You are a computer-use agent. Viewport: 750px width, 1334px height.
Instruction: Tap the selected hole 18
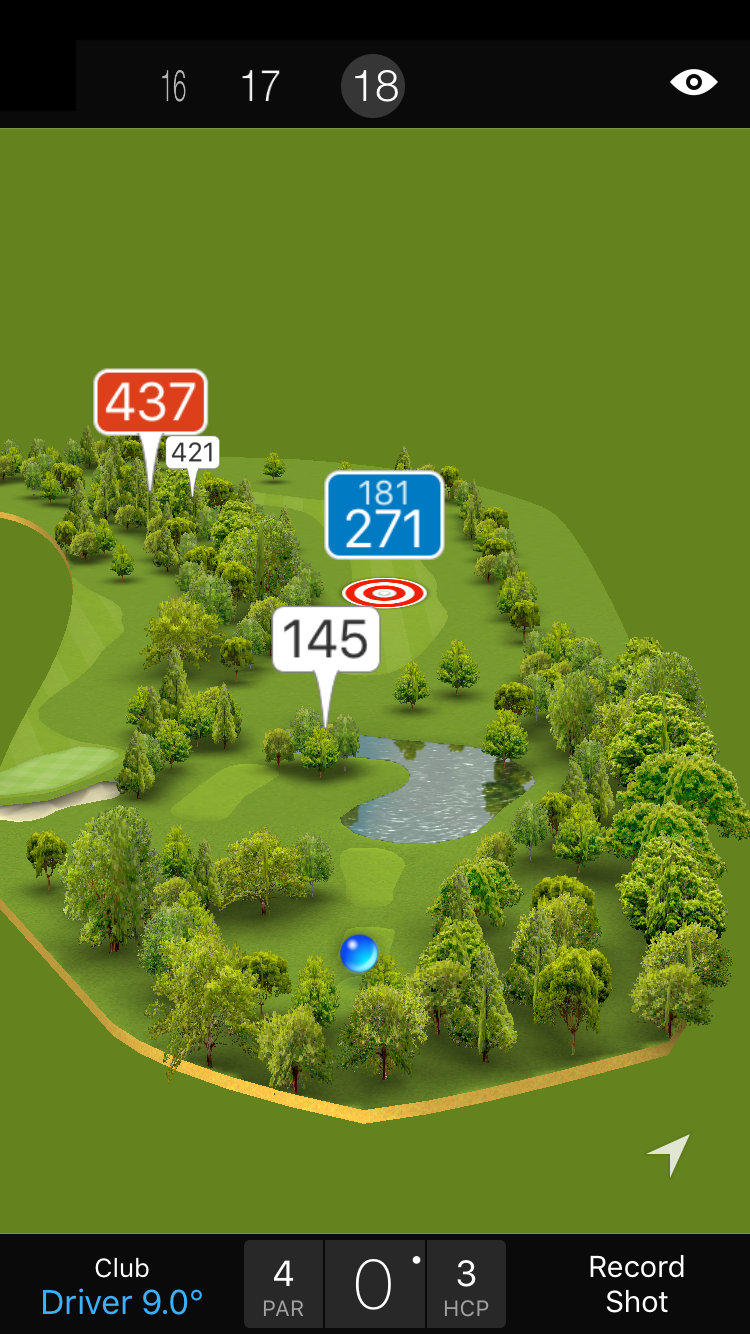click(x=374, y=86)
